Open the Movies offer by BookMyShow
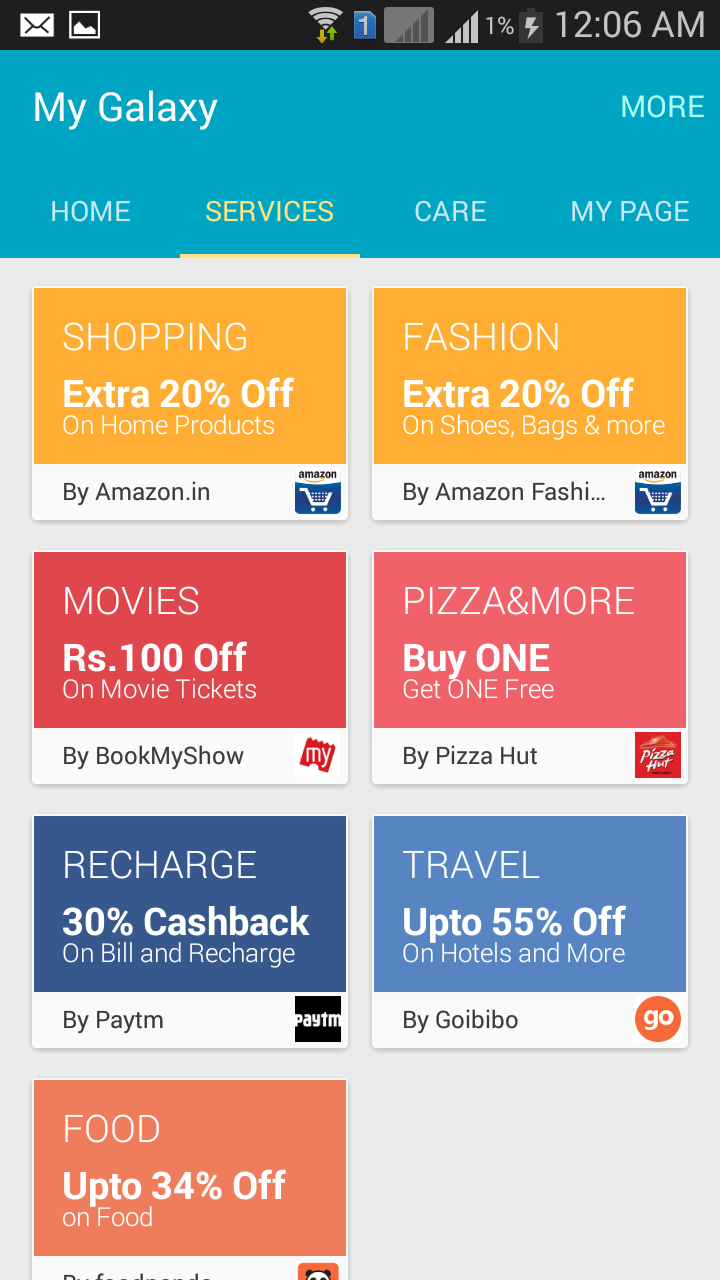The width and height of the screenshot is (720, 1280). (190, 667)
